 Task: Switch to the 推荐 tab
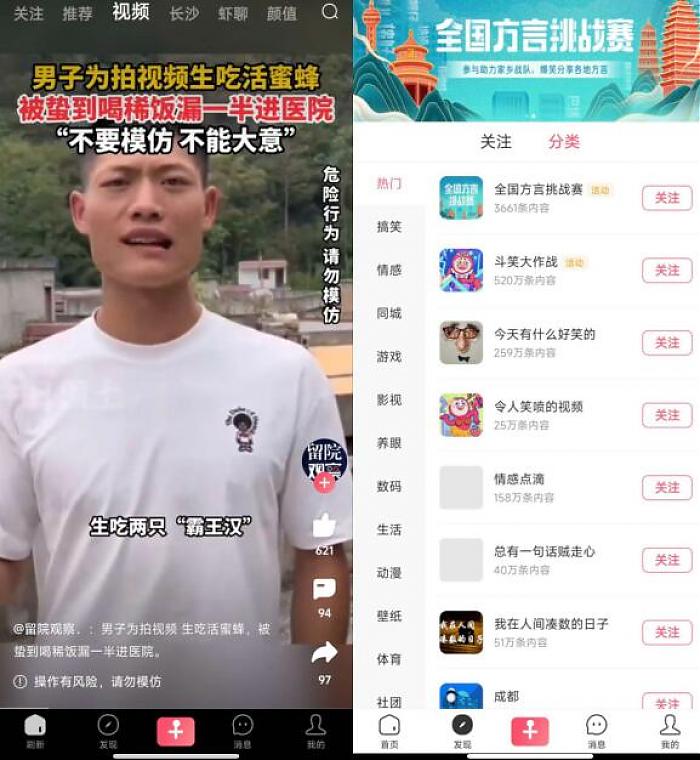tap(78, 14)
